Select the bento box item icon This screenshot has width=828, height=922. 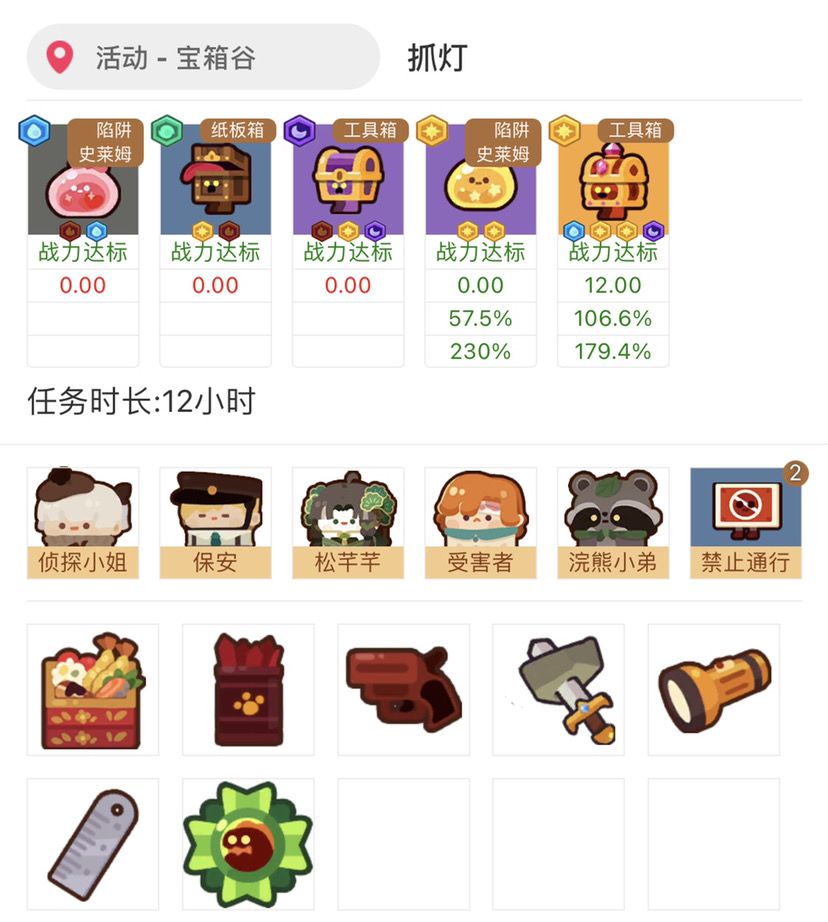94,688
